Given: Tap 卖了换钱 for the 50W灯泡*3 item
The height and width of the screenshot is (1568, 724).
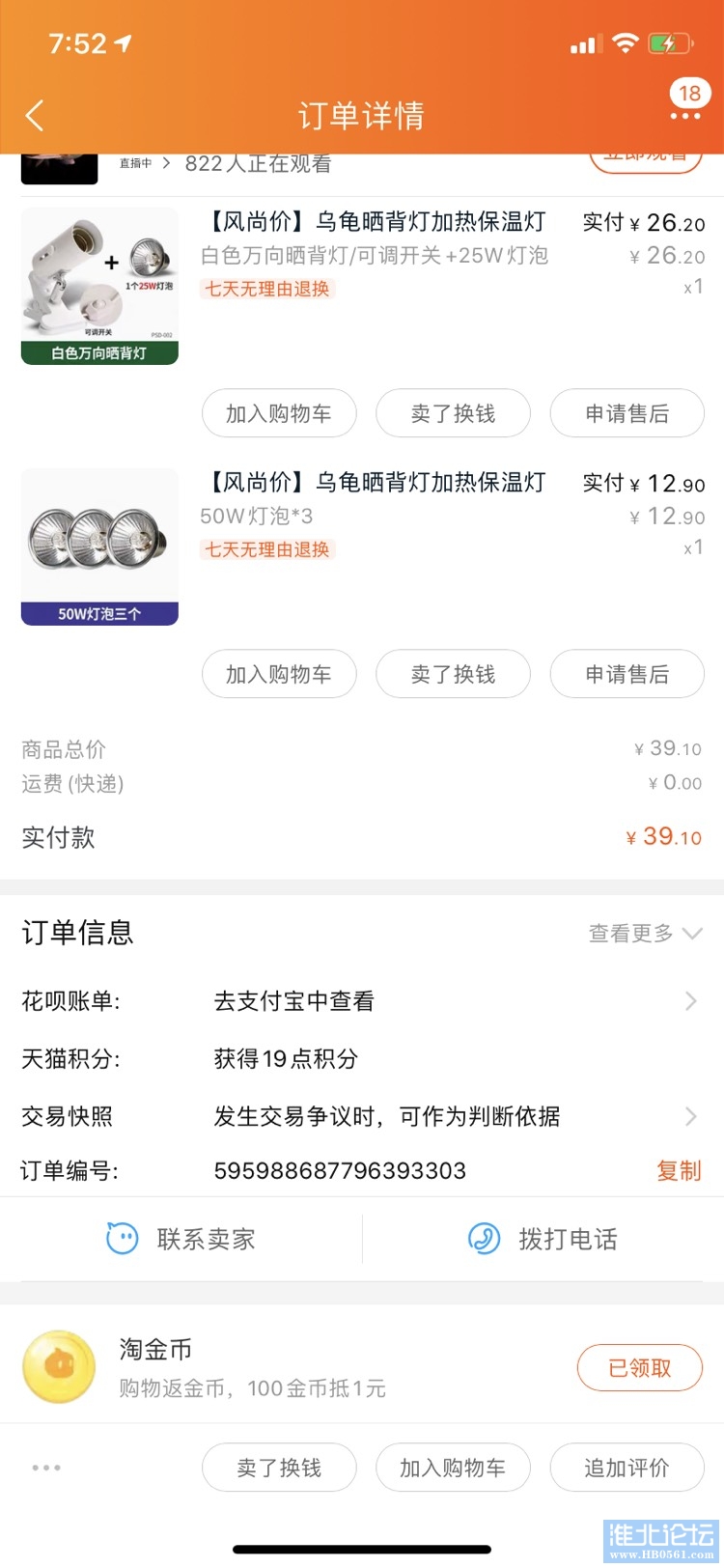Looking at the screenshot, I should [453, 674].
